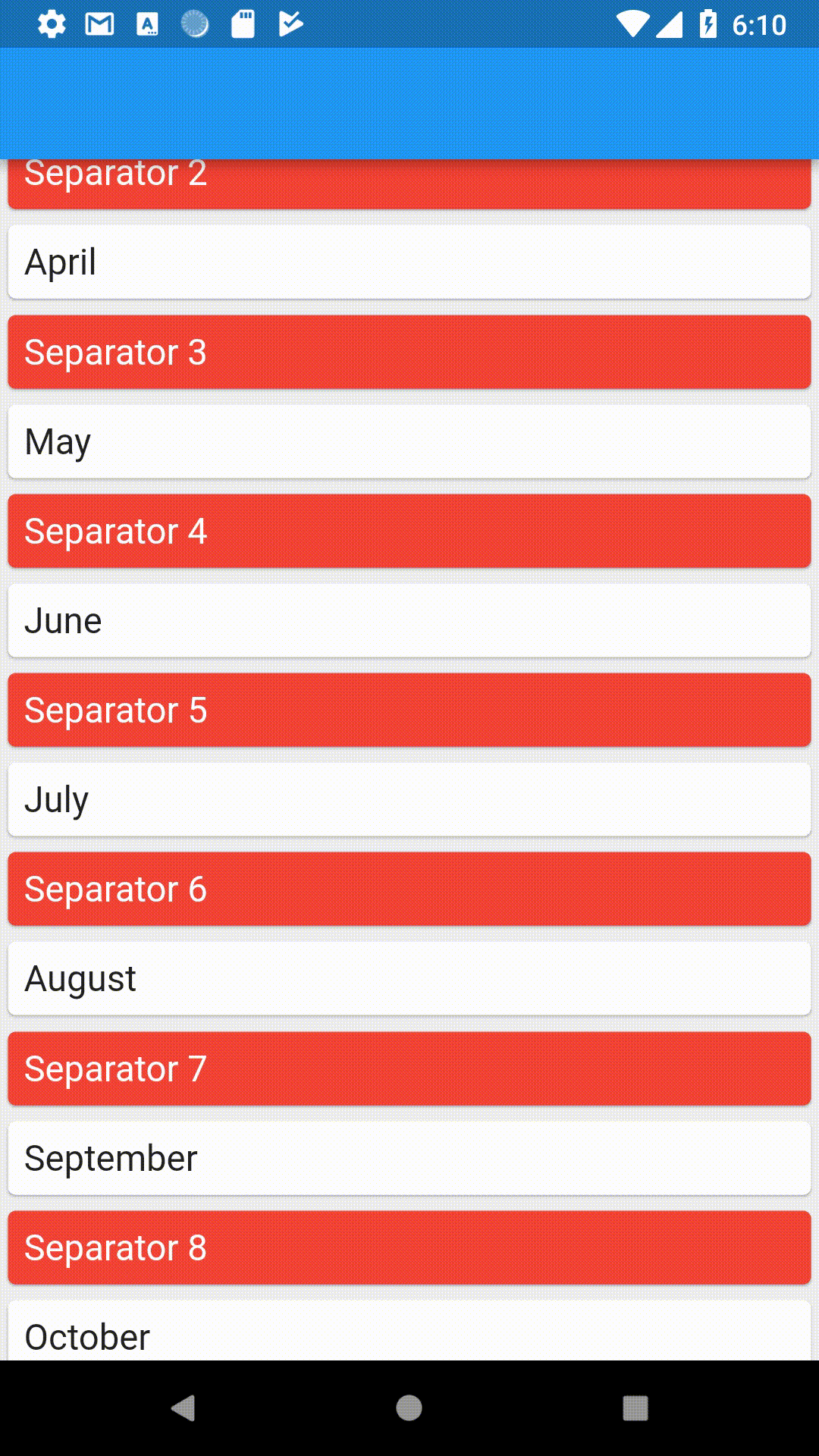The image size is (819, 1456).
Task: Tap the Separator 7 card
Action: coord(409,1068)
